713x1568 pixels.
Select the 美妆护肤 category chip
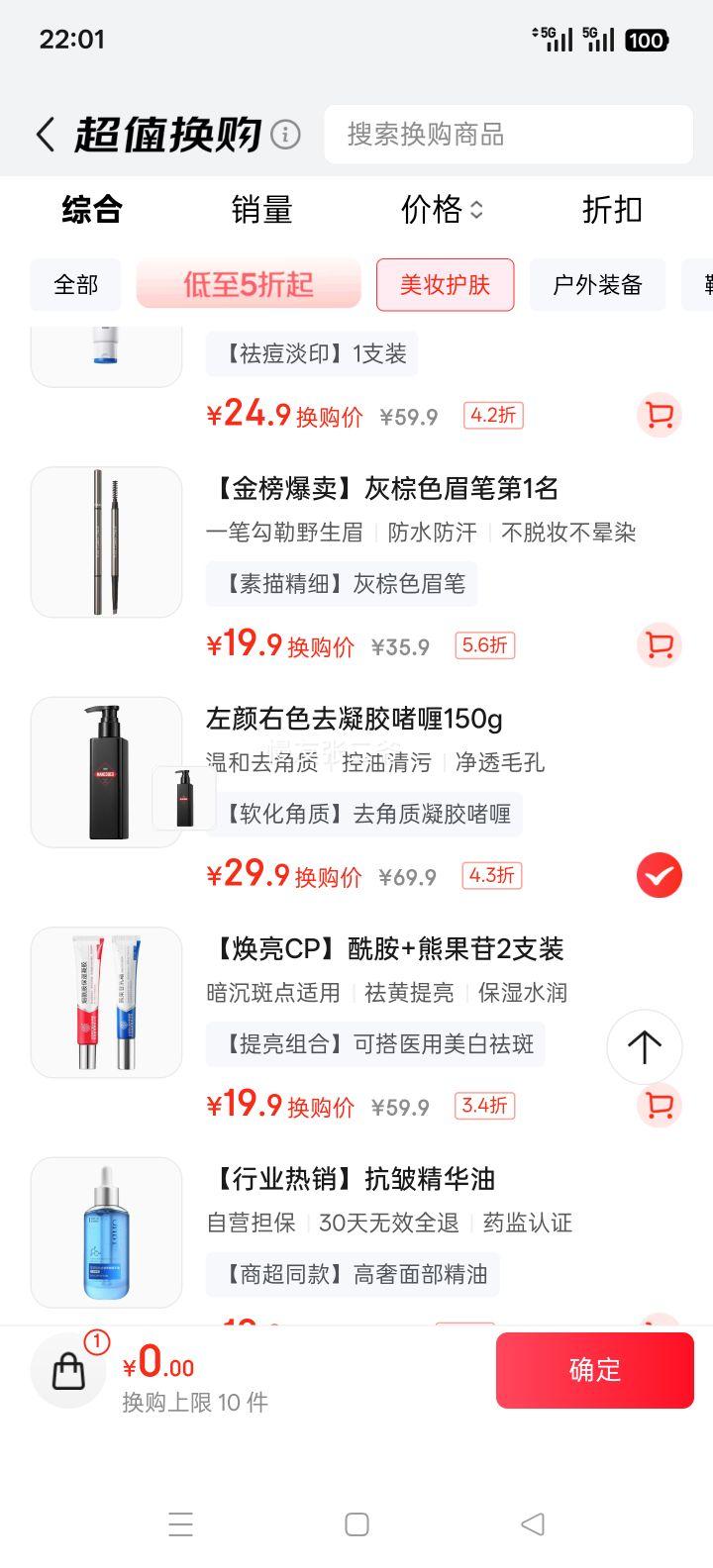pyautogui.click(x=445, y=285)
